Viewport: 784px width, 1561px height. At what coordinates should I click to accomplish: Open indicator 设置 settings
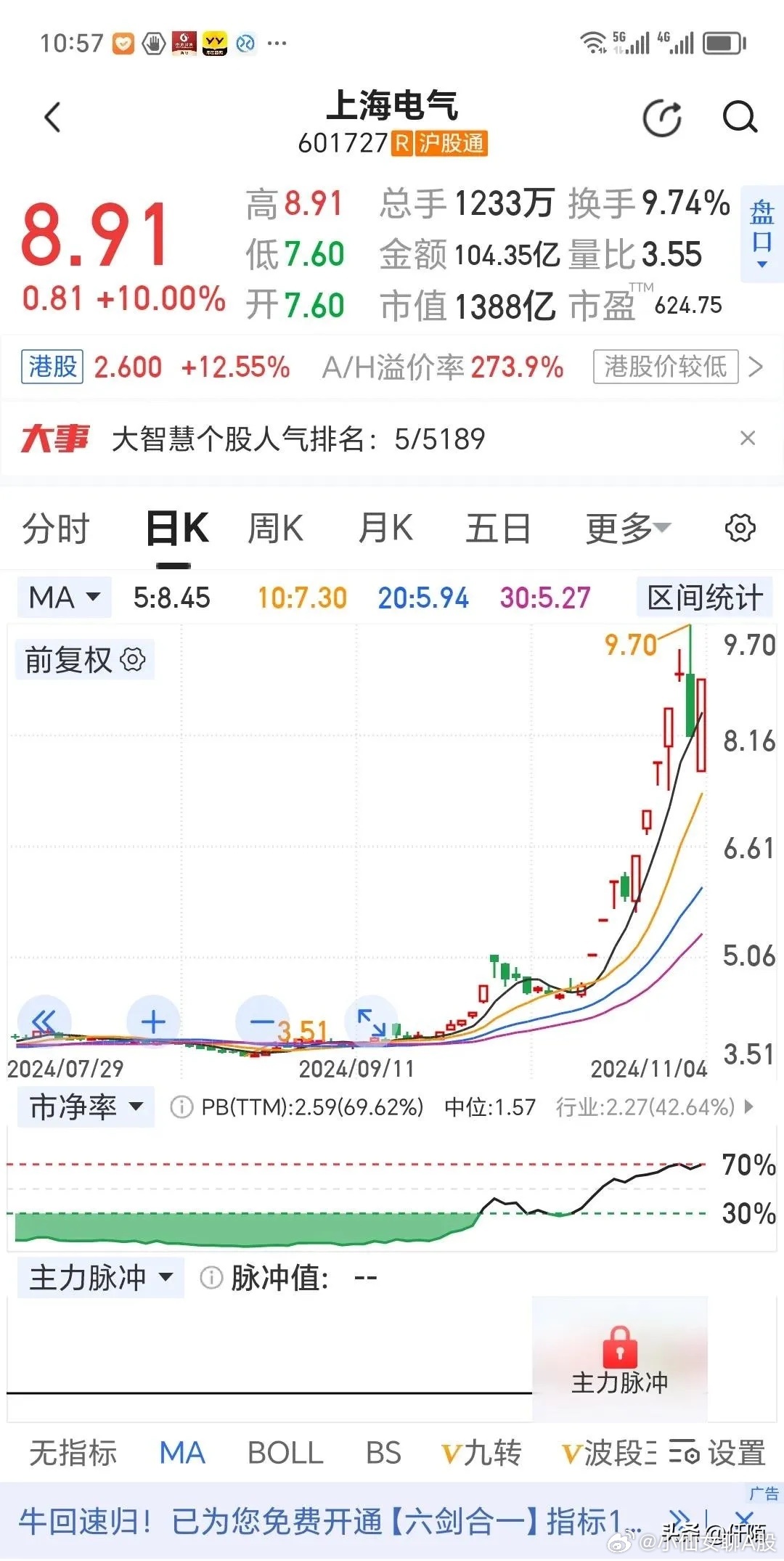pyautogui.click(x=717, y=1453)
